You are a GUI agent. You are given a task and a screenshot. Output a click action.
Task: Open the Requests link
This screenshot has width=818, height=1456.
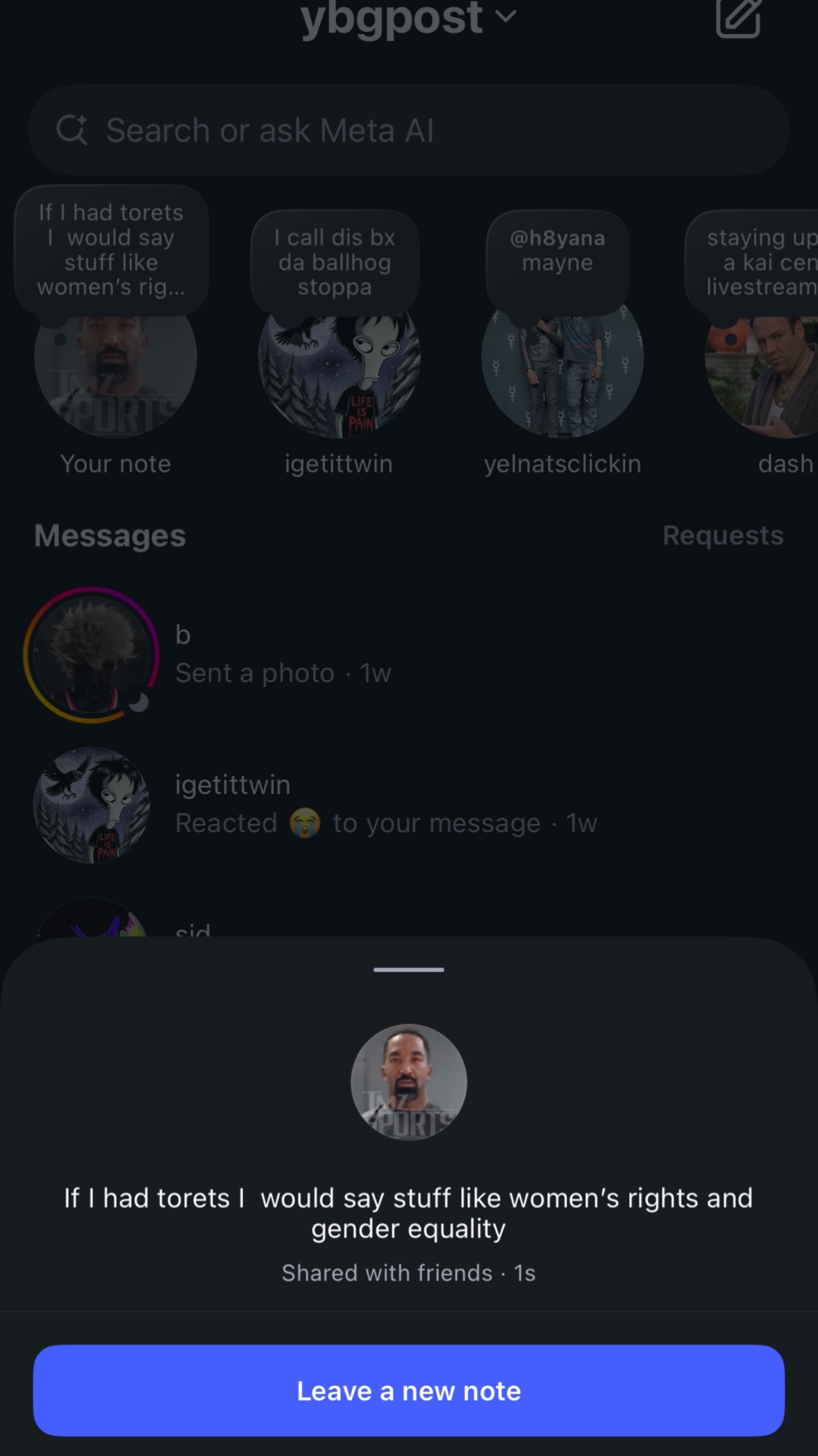point(723,535)
